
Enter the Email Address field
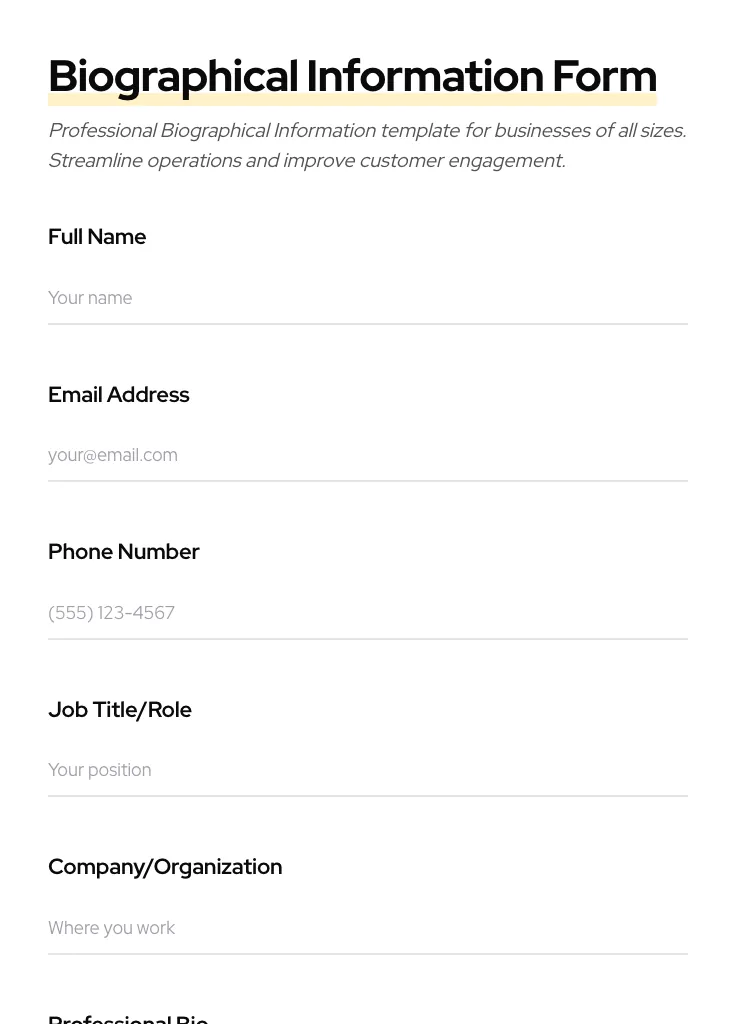click(x=367, y=455)
